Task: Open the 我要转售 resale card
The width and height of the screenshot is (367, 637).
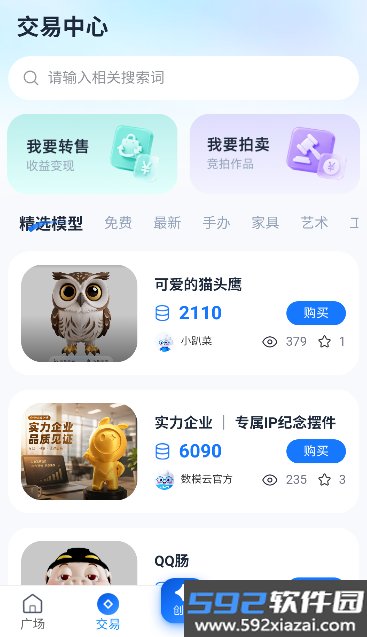Action: [92, 154]
